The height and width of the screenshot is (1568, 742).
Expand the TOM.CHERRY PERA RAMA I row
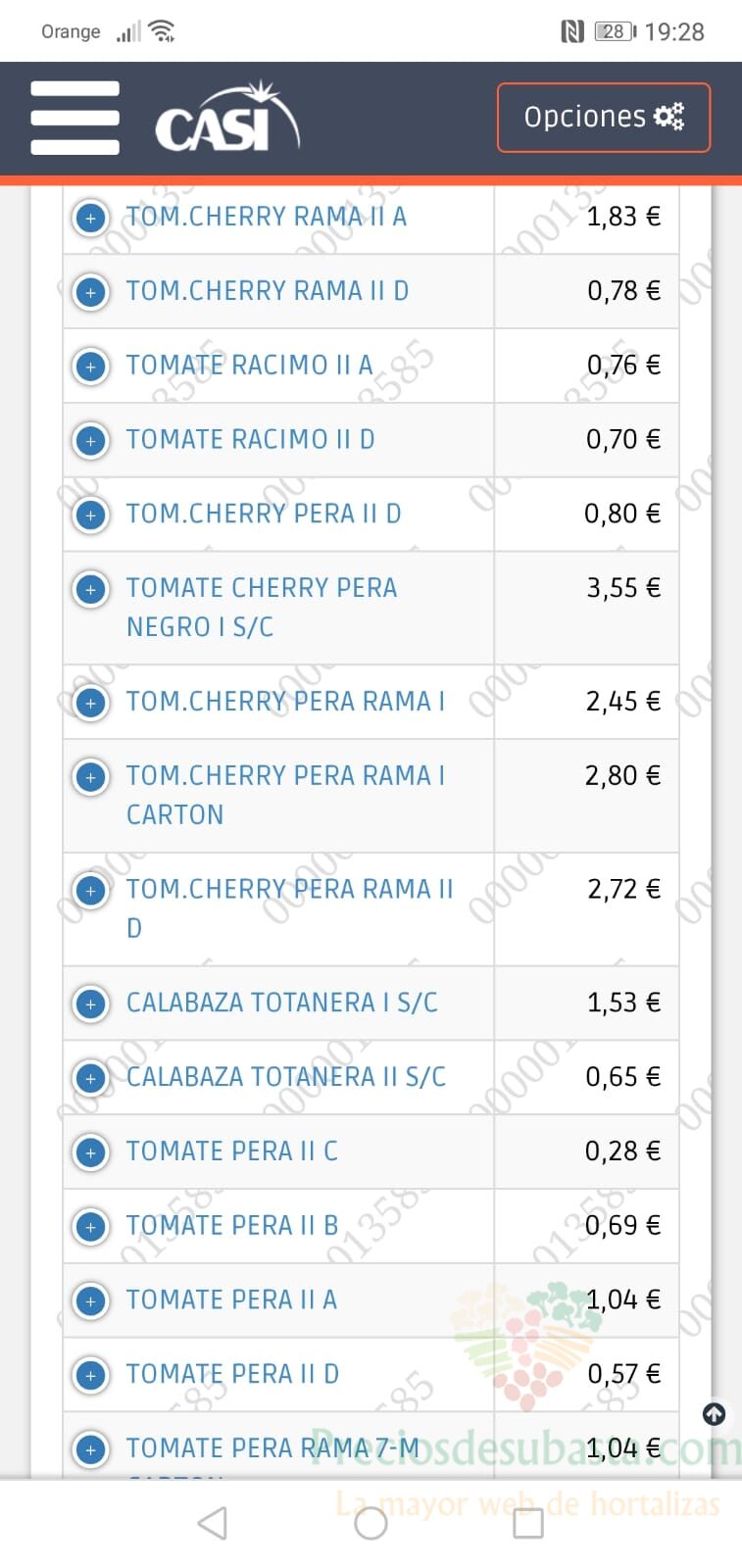pyautogui.click(x=91, y=704)
